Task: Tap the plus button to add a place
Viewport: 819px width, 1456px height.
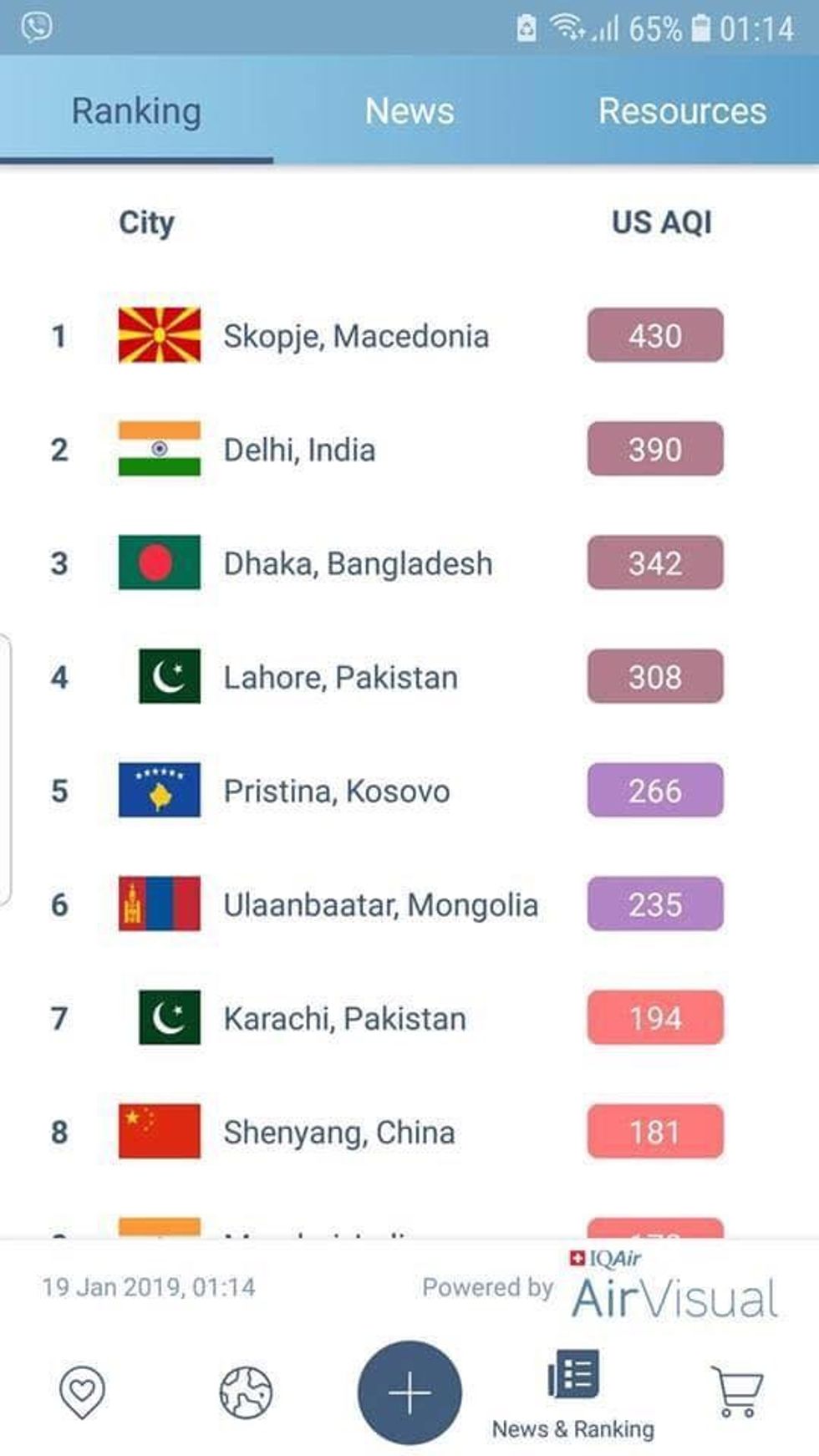Action: (x=409, y=1392)
